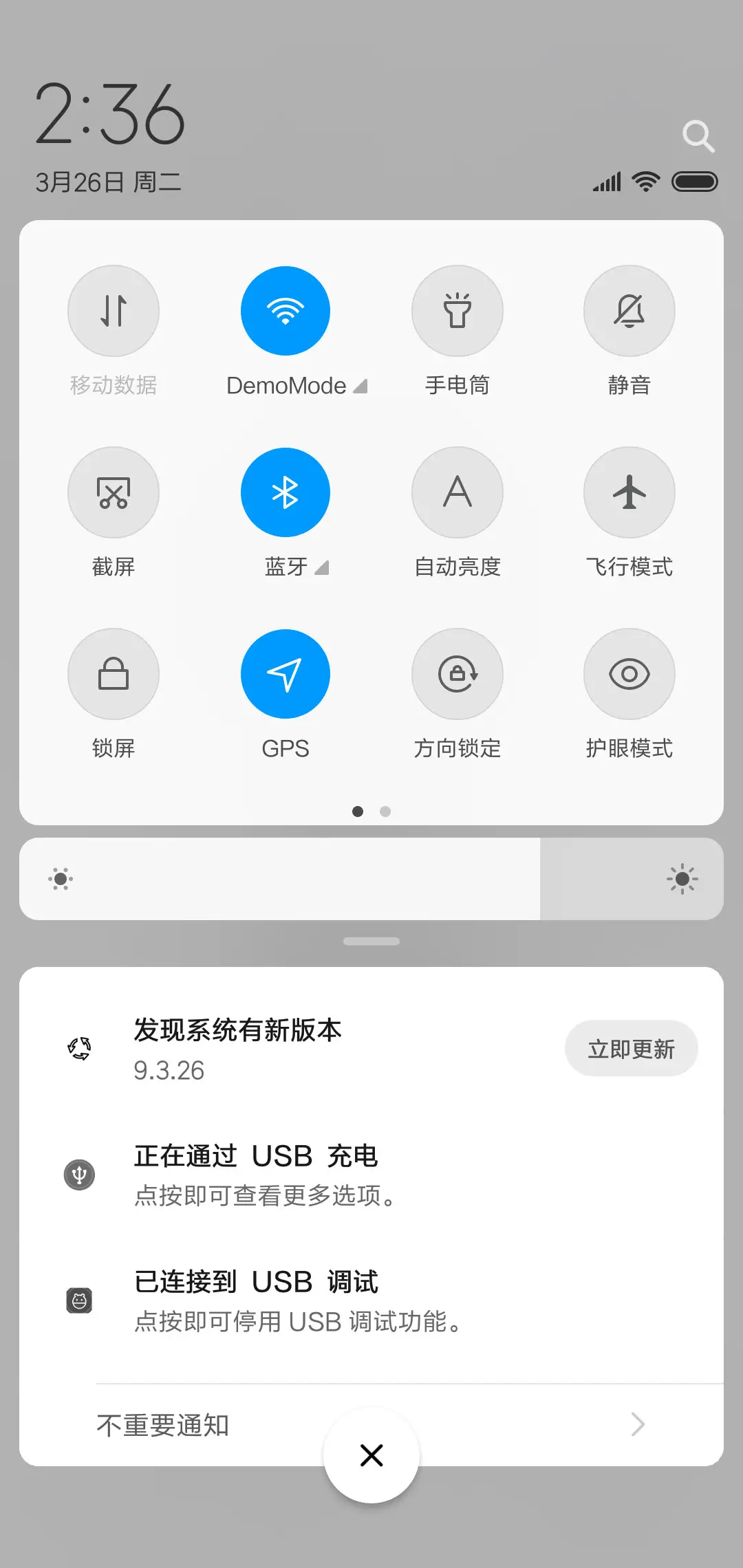Tap the system update spinning icon

(79, 1048)
